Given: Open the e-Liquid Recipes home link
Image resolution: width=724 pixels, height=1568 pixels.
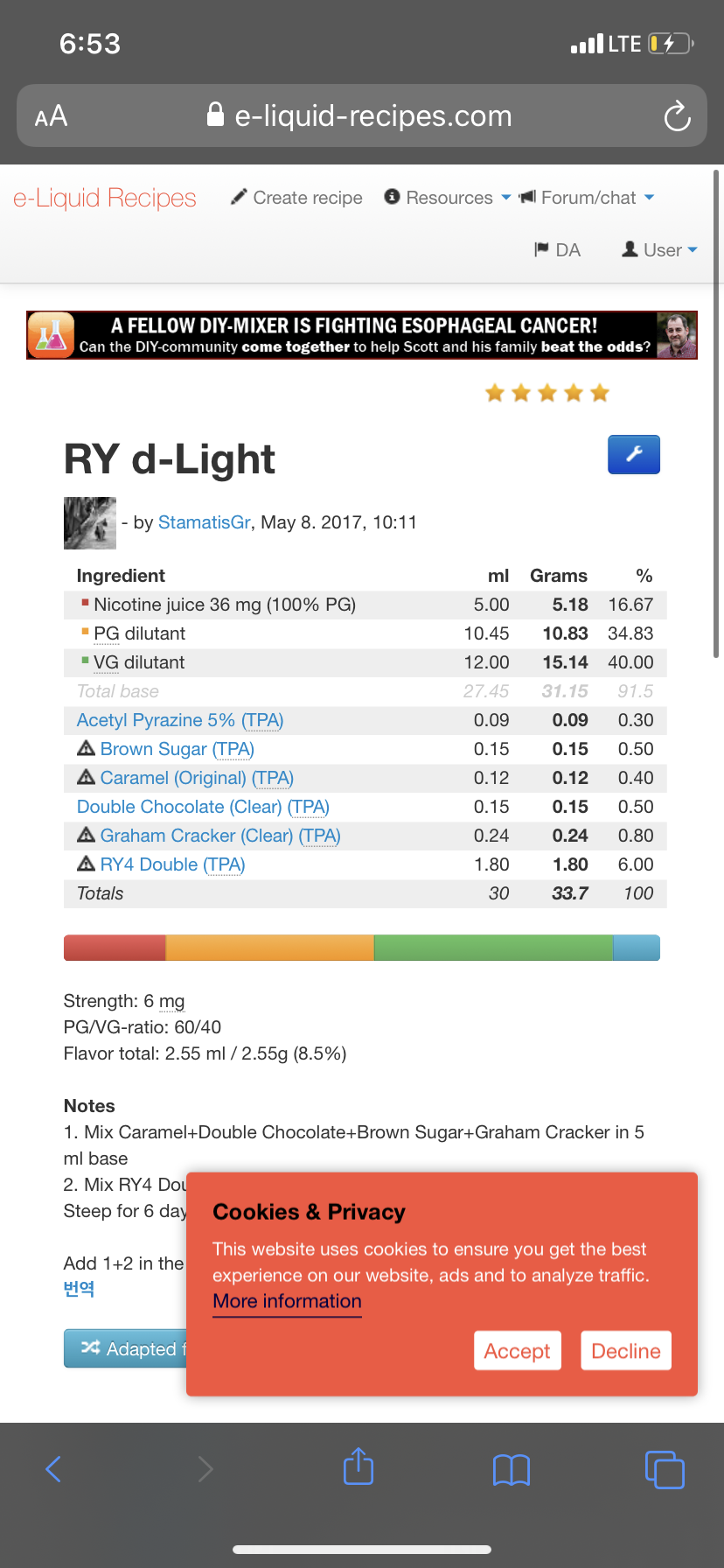Looking at the screenshot, I should [105, 198].
